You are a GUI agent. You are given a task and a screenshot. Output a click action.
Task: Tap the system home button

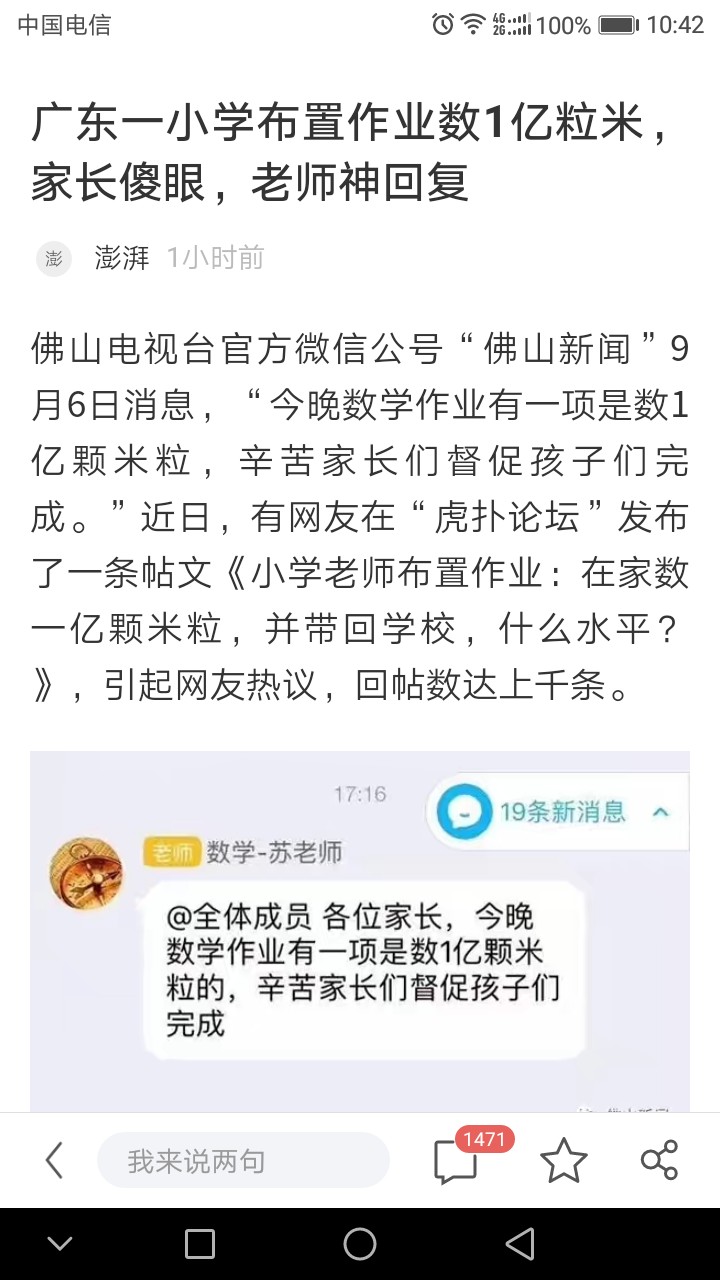pyautogui.click(x=360, y=1244)
